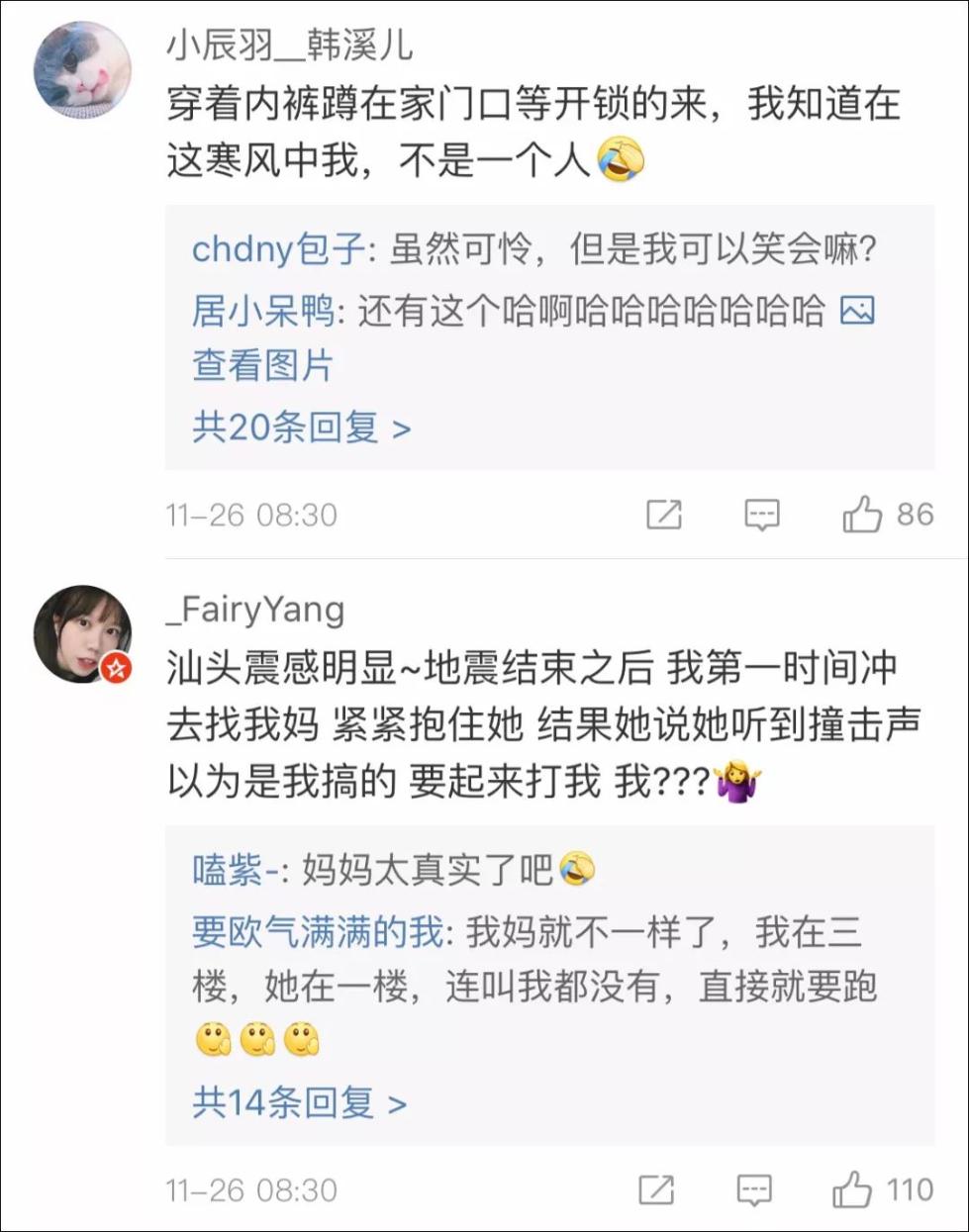Expand 共14条回复 replies
This screenshot has height=1232, width=969.
point(298,1102)
